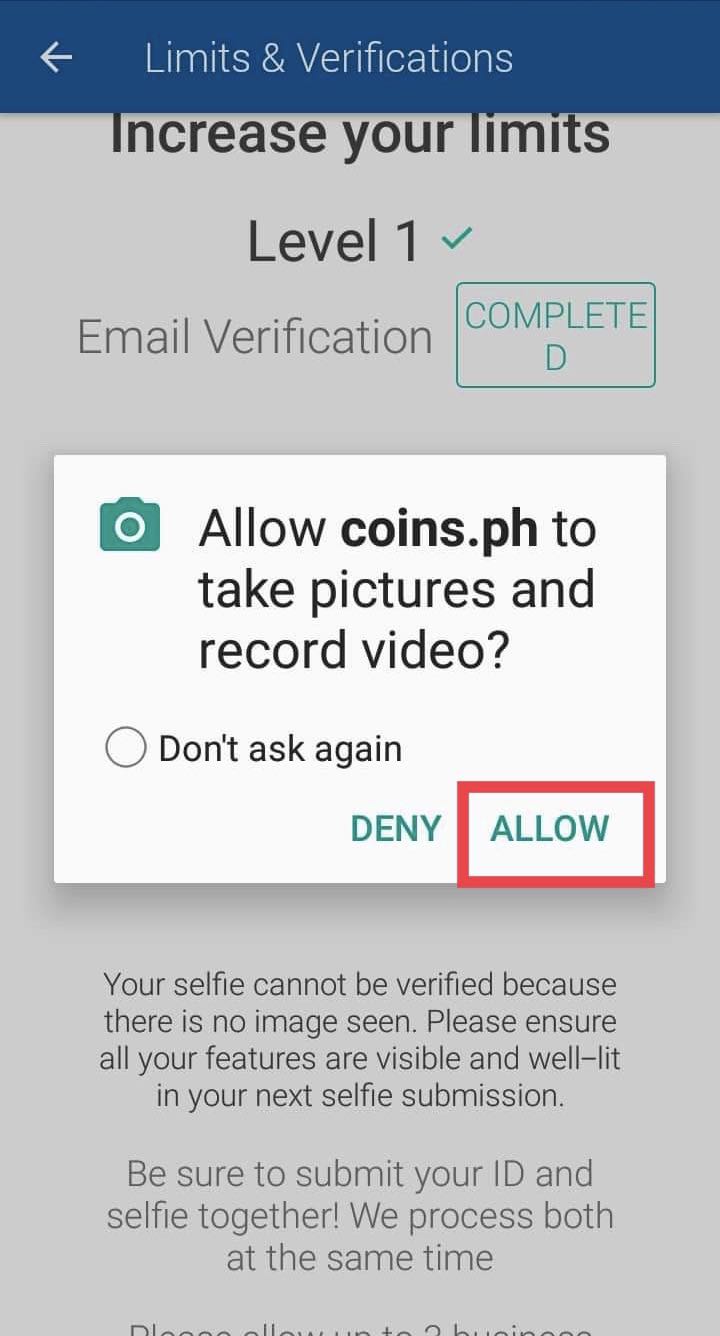Check the Don't ask again option
Image resolution: width=720 pixels, height=1336 pixels.
pos(126,748)
